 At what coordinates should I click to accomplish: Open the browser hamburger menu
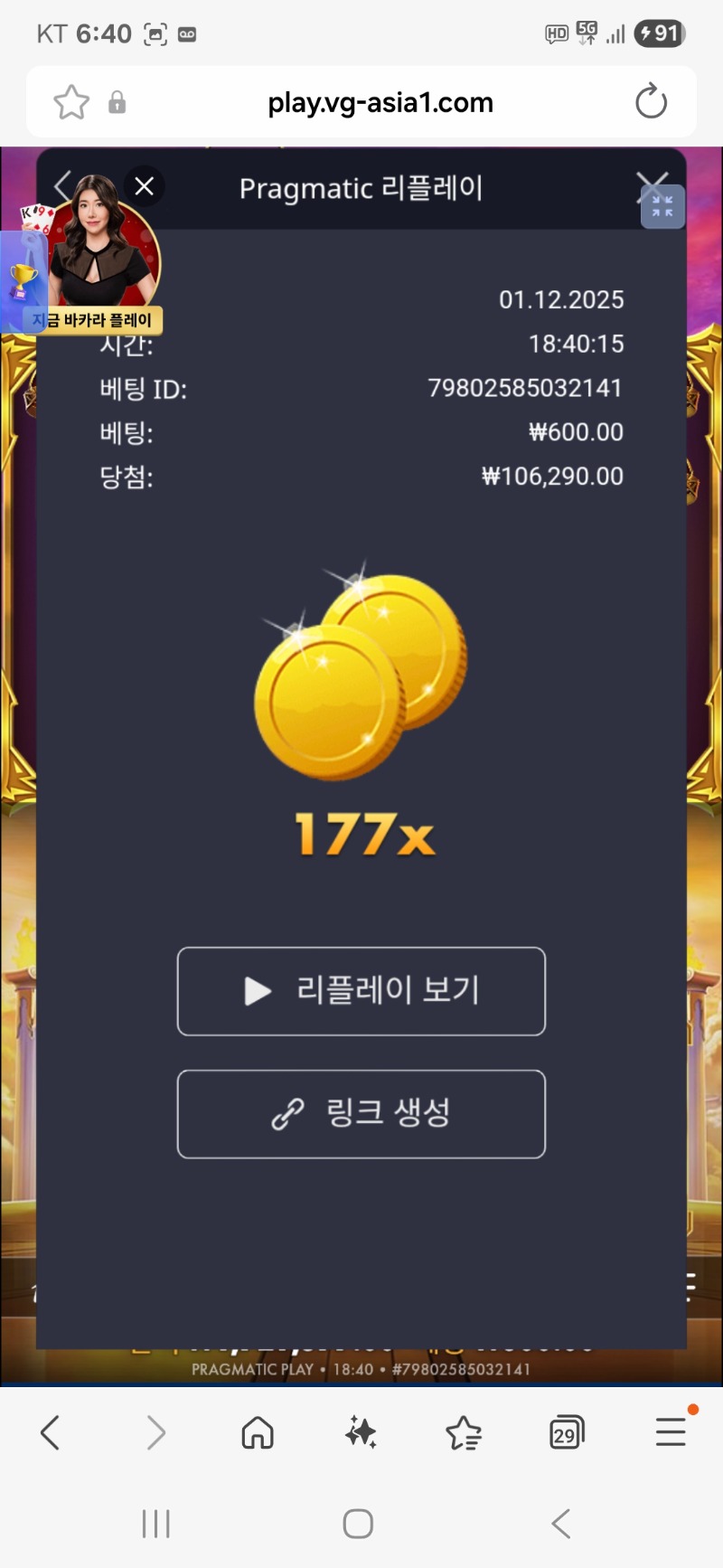click(671, 1432)
